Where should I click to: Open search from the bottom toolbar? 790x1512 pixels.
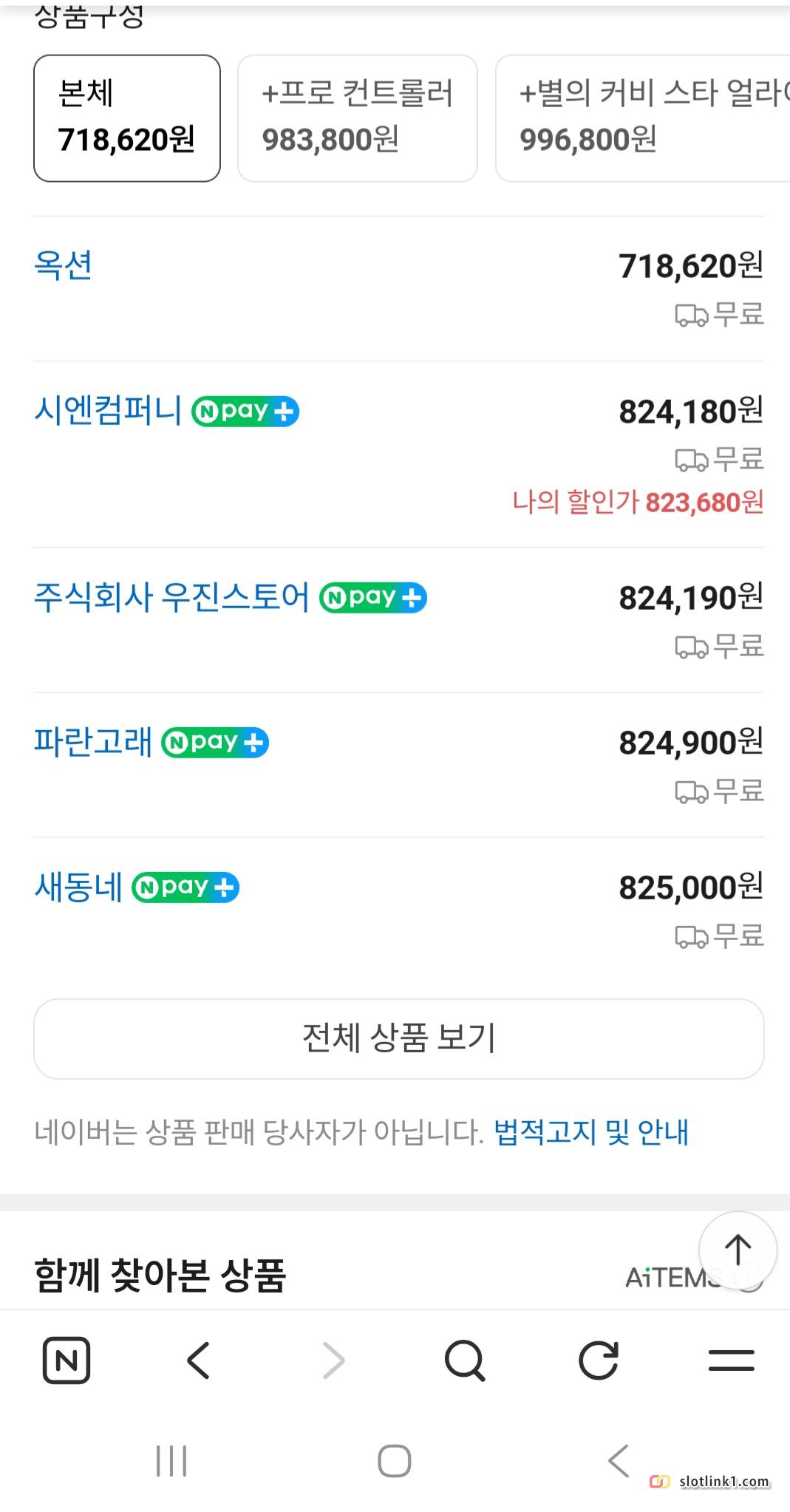click(464, 1360)
